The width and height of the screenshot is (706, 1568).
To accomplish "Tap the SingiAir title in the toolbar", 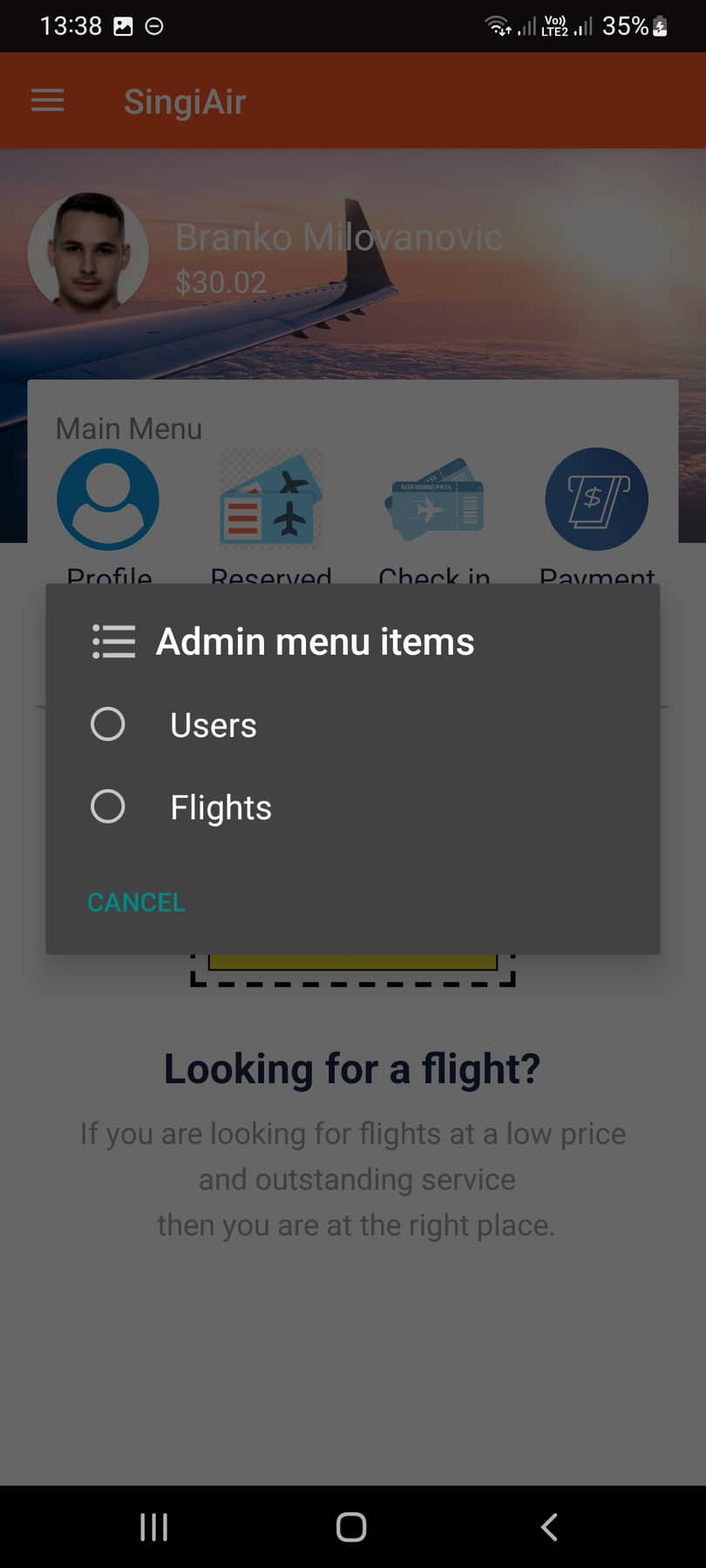I will point(185,101).
